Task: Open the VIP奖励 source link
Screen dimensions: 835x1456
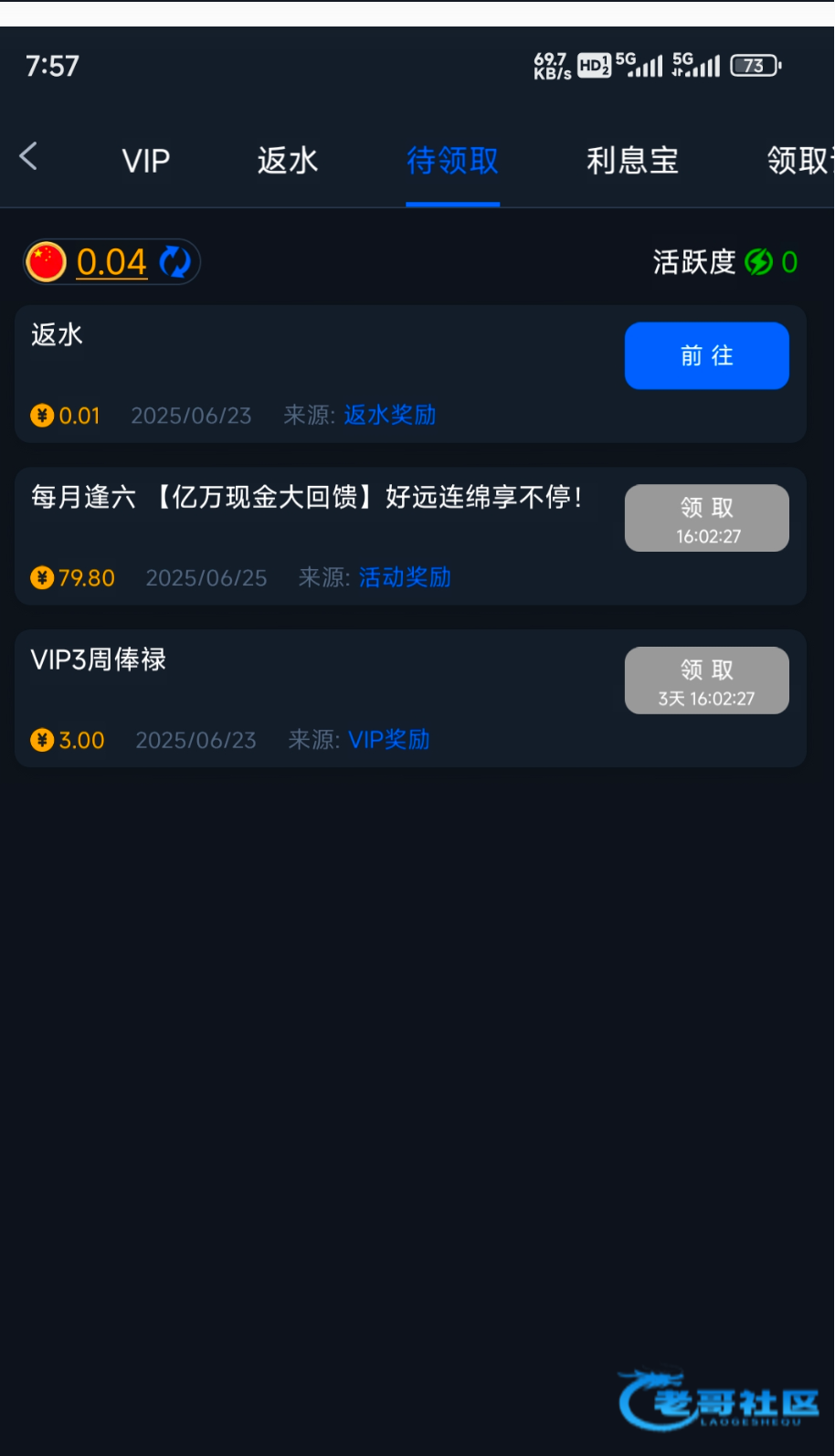Action: coord(389,740)
